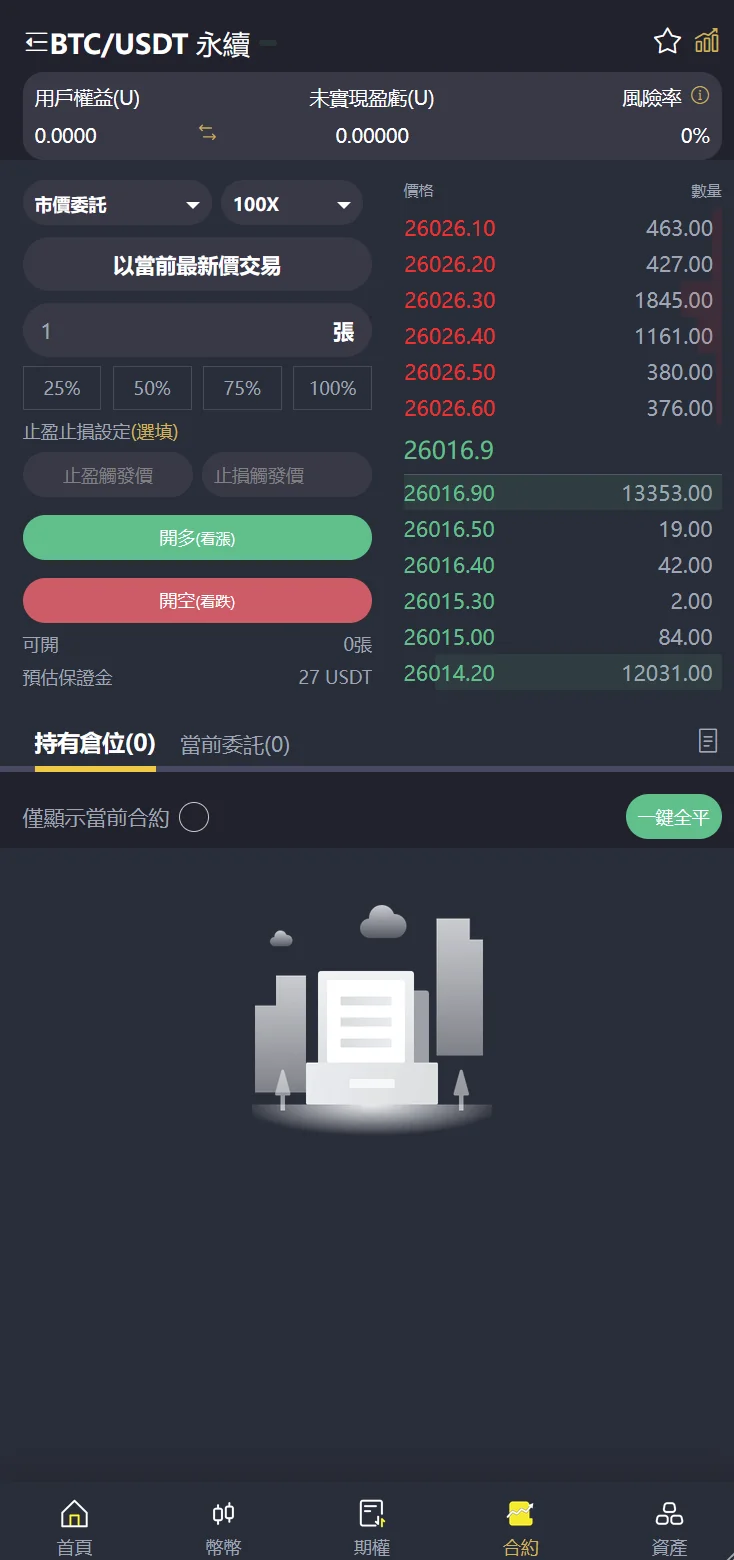
Task: Select the 25% amount option
Action: pyautogui.click(x=62, y=388)
